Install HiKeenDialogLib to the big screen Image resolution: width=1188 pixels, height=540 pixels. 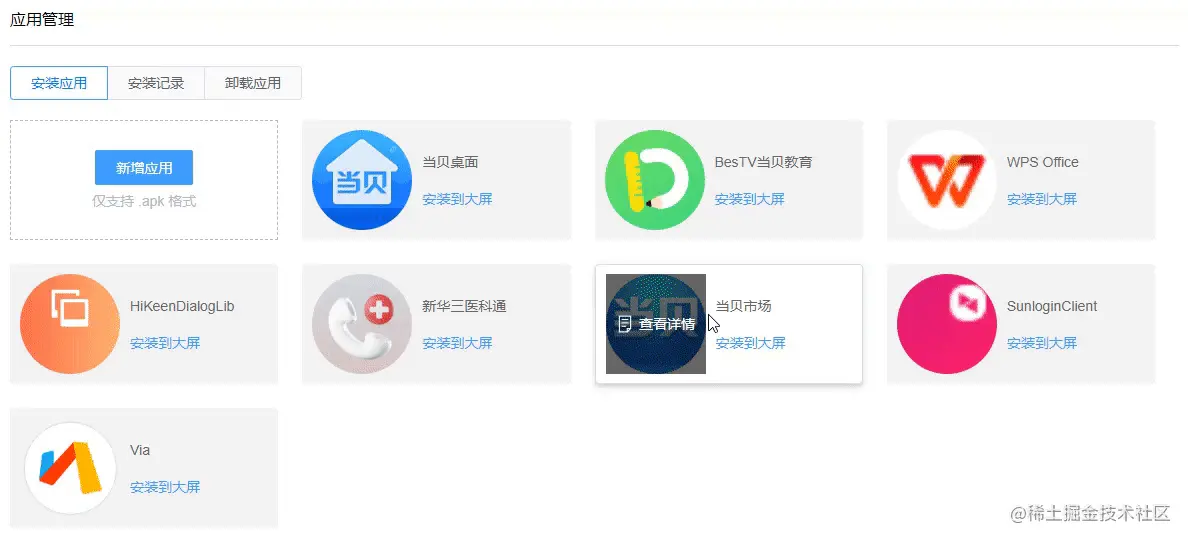(x=165, y=343)
